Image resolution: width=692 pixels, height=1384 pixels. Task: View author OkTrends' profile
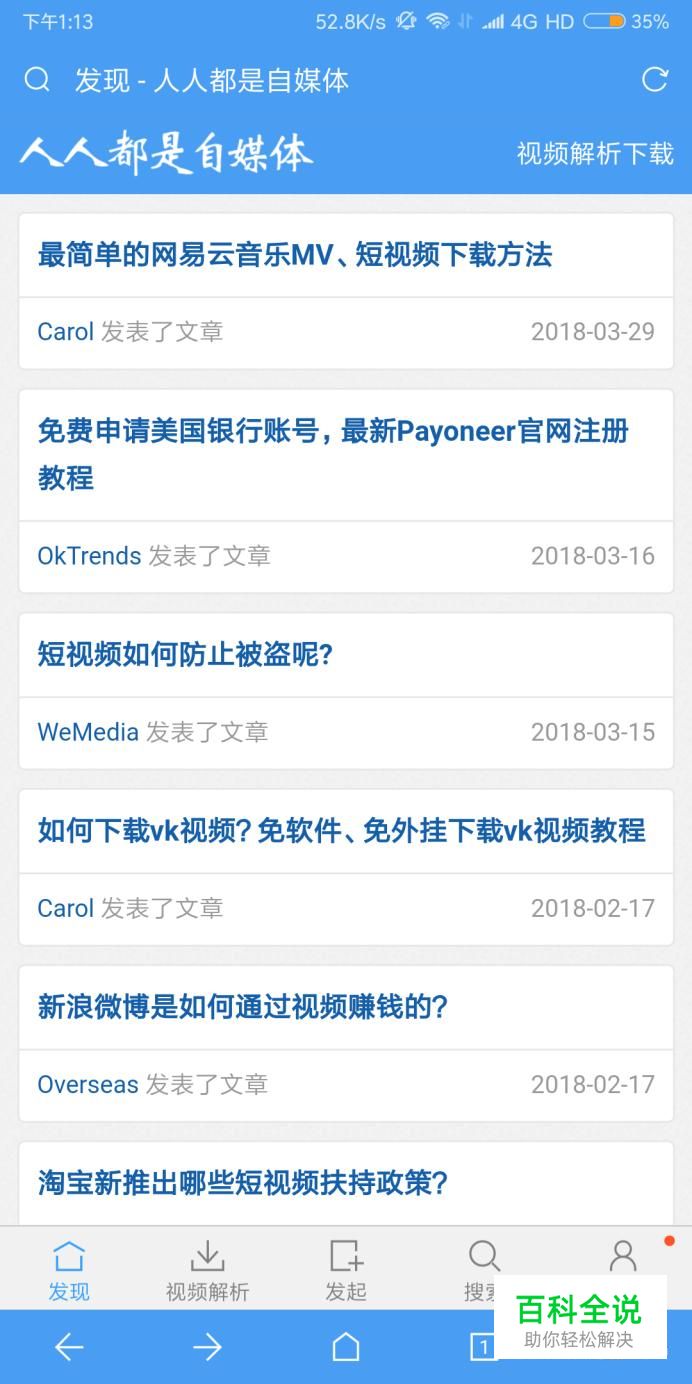click(89, 556)
